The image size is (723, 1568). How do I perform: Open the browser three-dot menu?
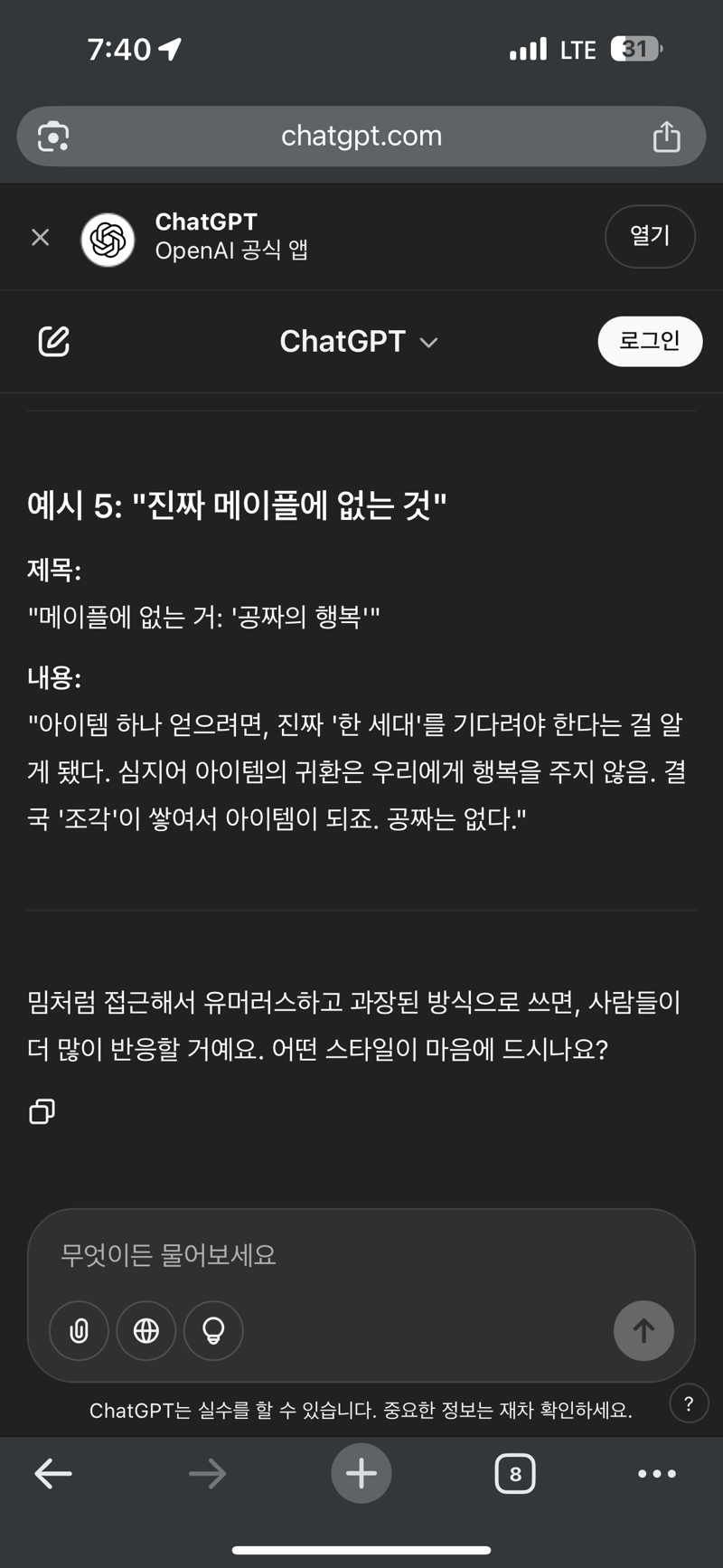pyautogui.click(x=657, y=1473)
